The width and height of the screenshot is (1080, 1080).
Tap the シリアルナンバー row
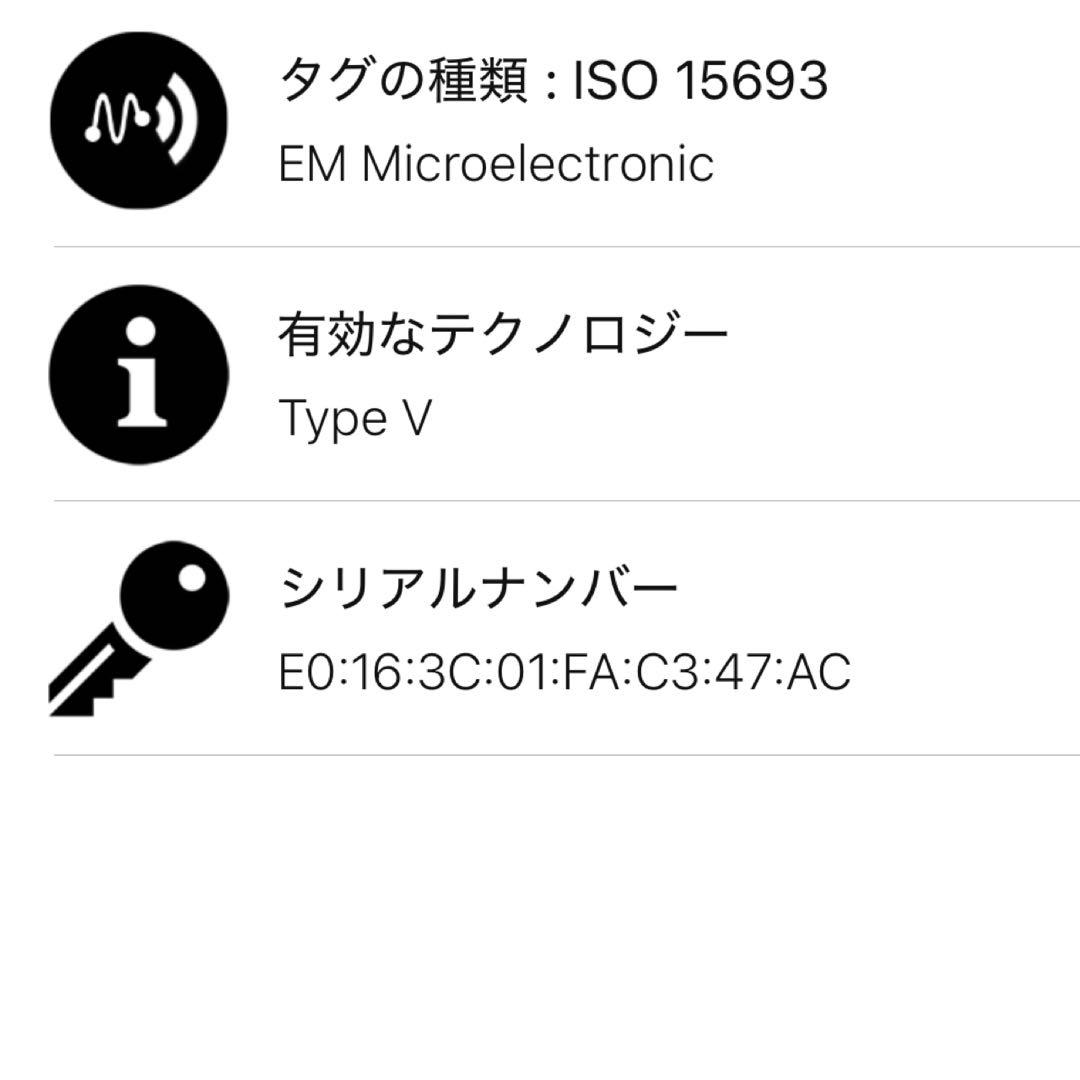click(565, 628)
